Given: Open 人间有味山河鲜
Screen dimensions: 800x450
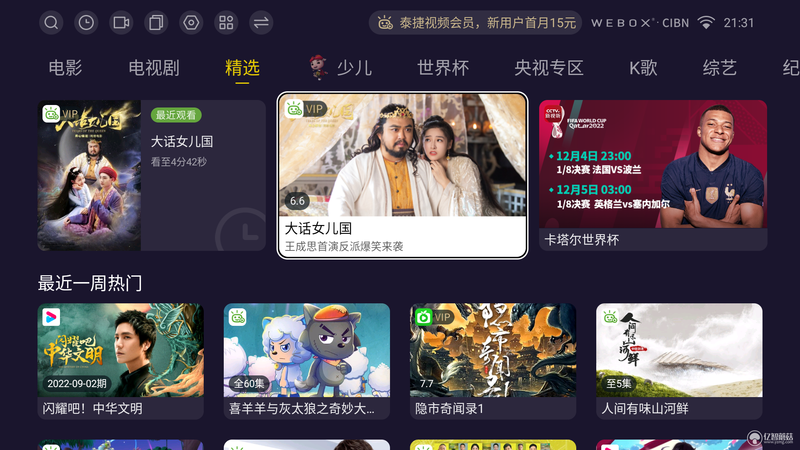Looking at the screenshot, I should tap(679, 360).
